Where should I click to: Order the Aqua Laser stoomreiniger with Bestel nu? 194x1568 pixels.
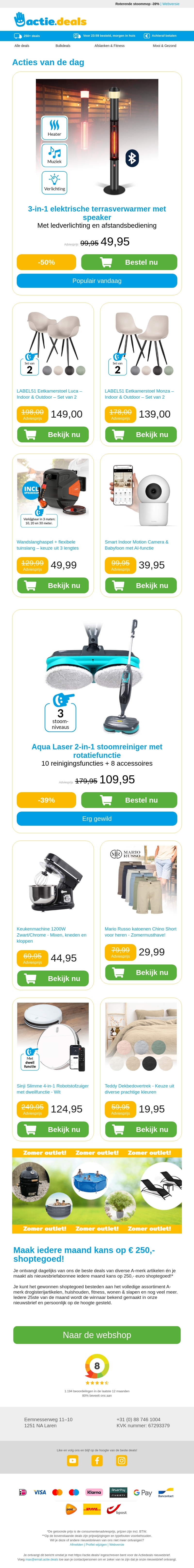[x=129, y=800]
